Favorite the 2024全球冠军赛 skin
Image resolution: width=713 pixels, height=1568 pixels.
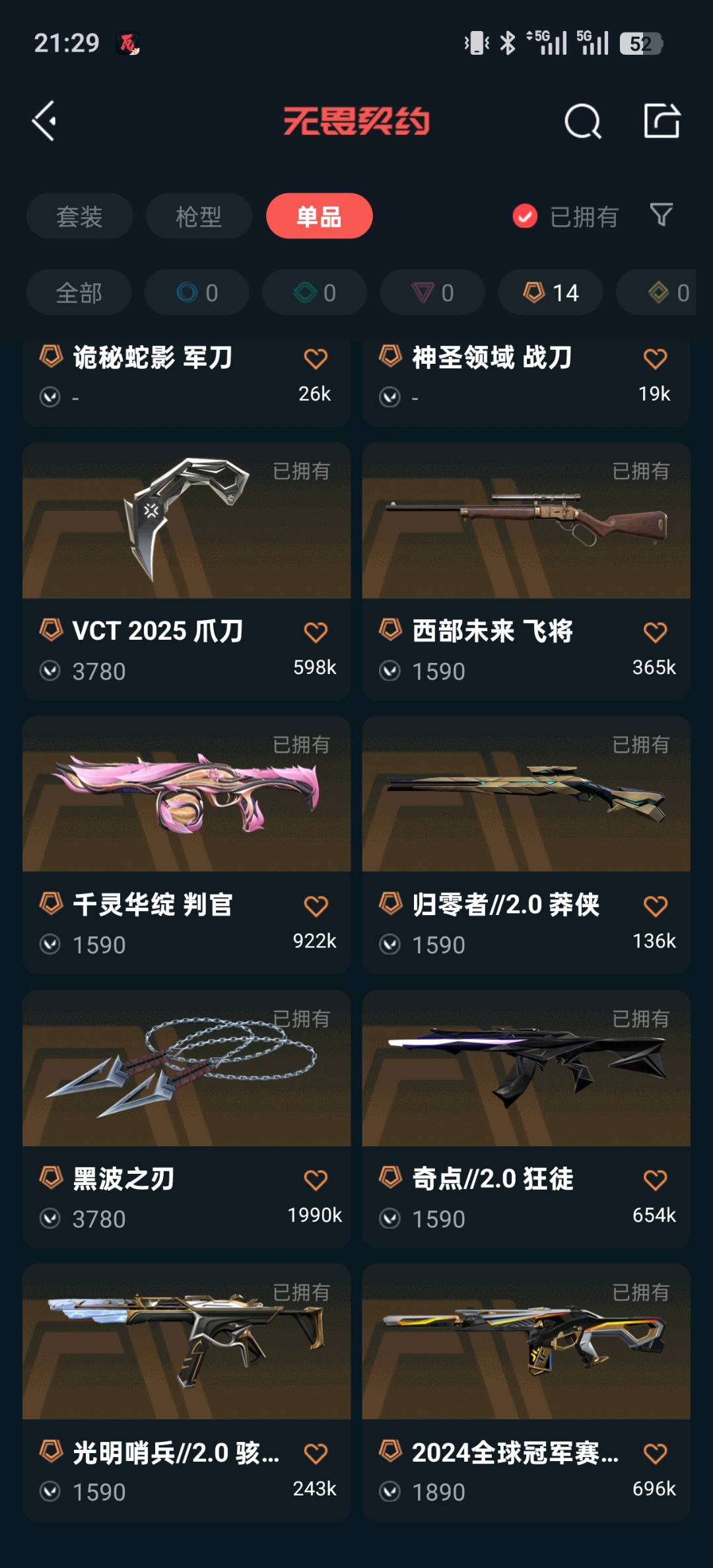click(655, 1453)
